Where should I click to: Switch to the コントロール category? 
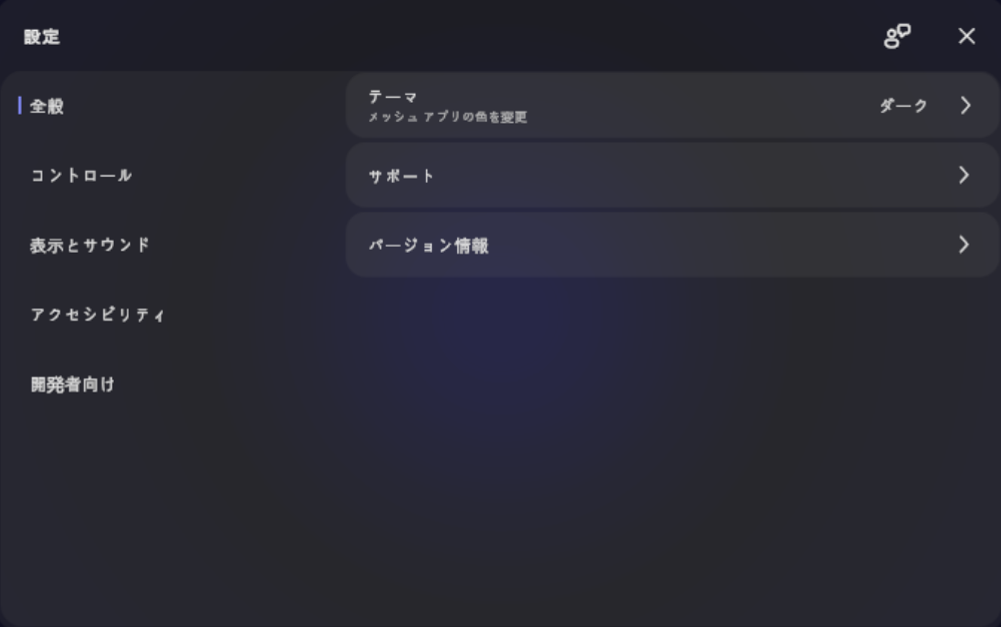(81, 176)
